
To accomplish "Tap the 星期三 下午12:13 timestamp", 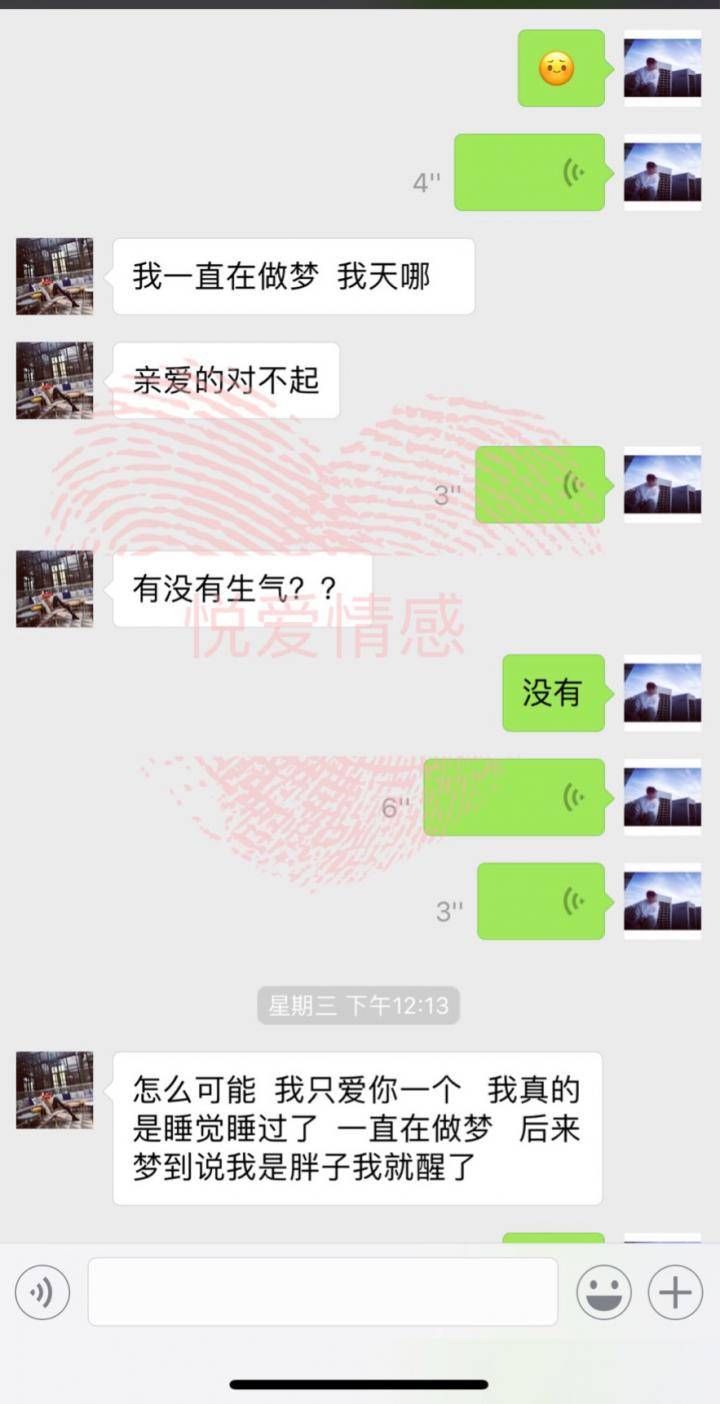I will click(x=359, y=1007).
